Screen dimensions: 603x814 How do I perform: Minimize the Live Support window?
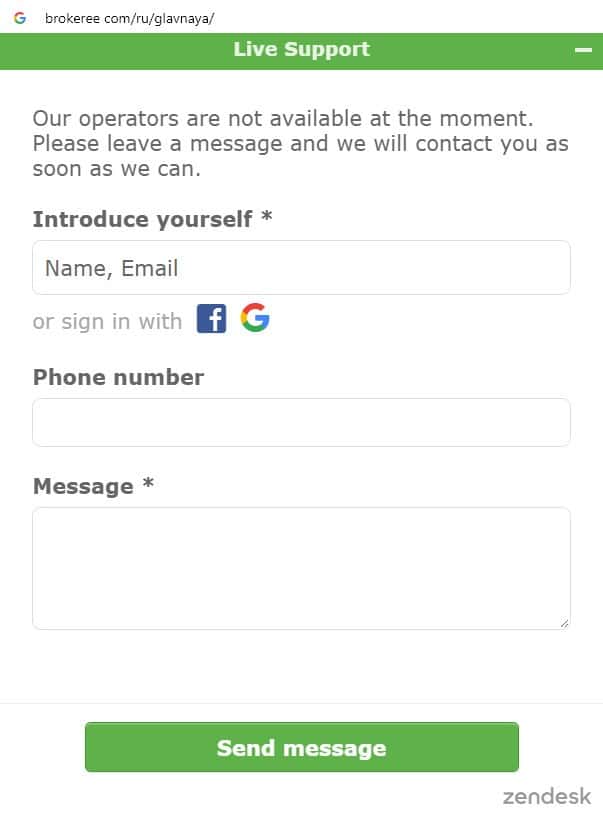[x=583, y=50]
